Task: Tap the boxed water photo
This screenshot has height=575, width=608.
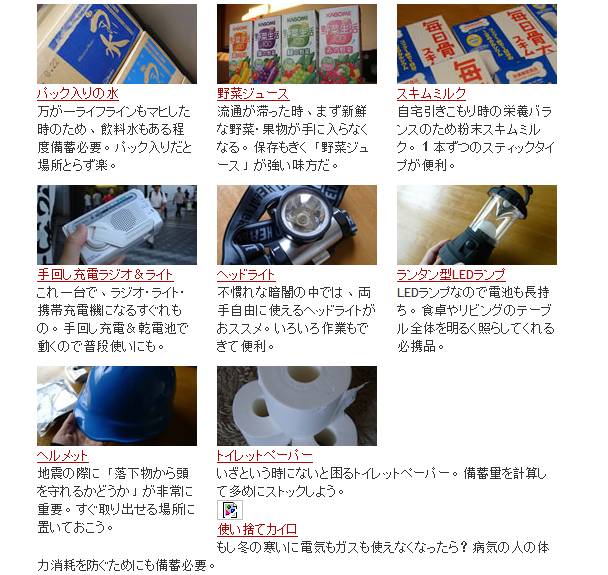Action: (x=116, y=44)
